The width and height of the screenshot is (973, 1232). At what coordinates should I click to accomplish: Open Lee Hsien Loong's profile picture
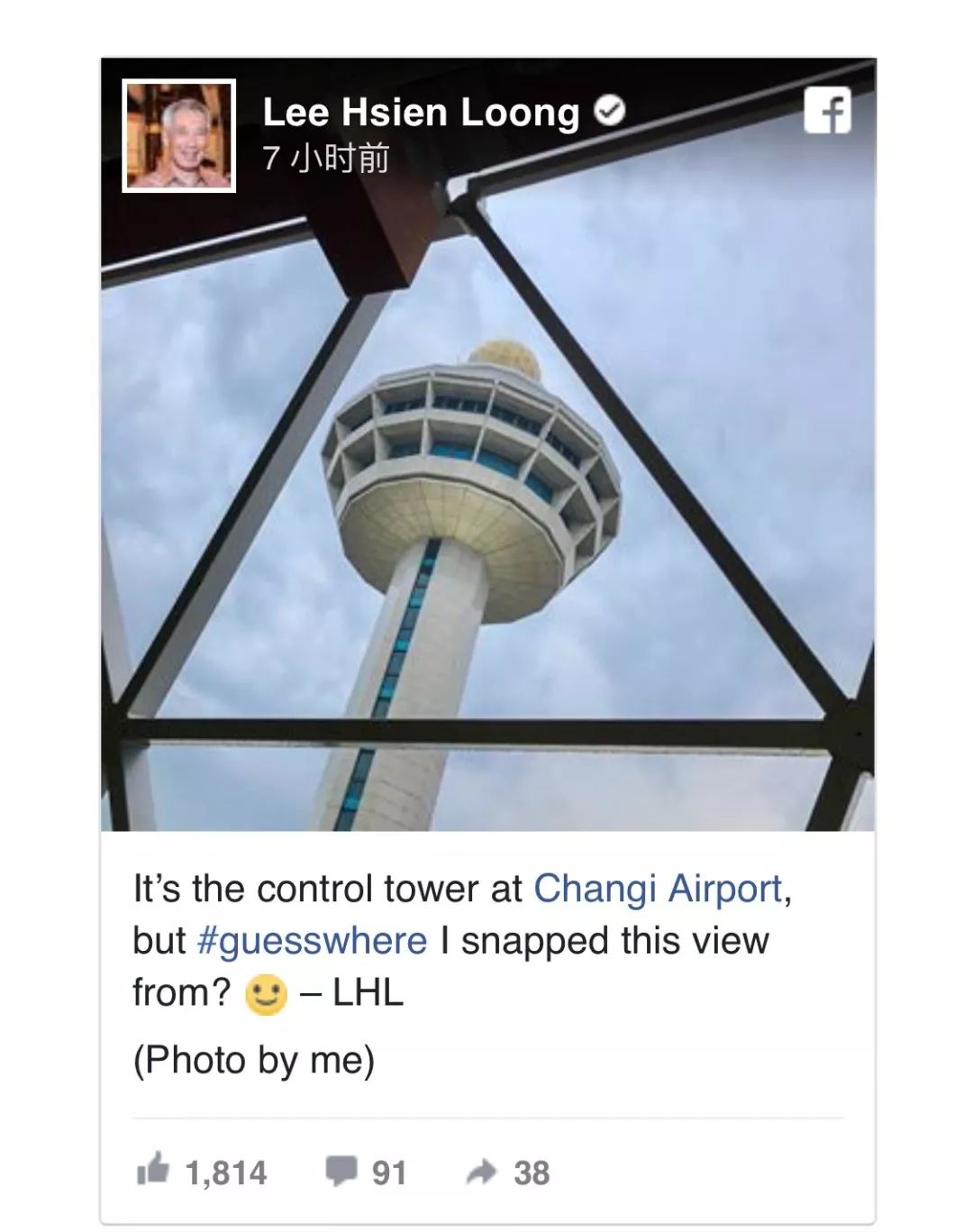click(178, 135)
